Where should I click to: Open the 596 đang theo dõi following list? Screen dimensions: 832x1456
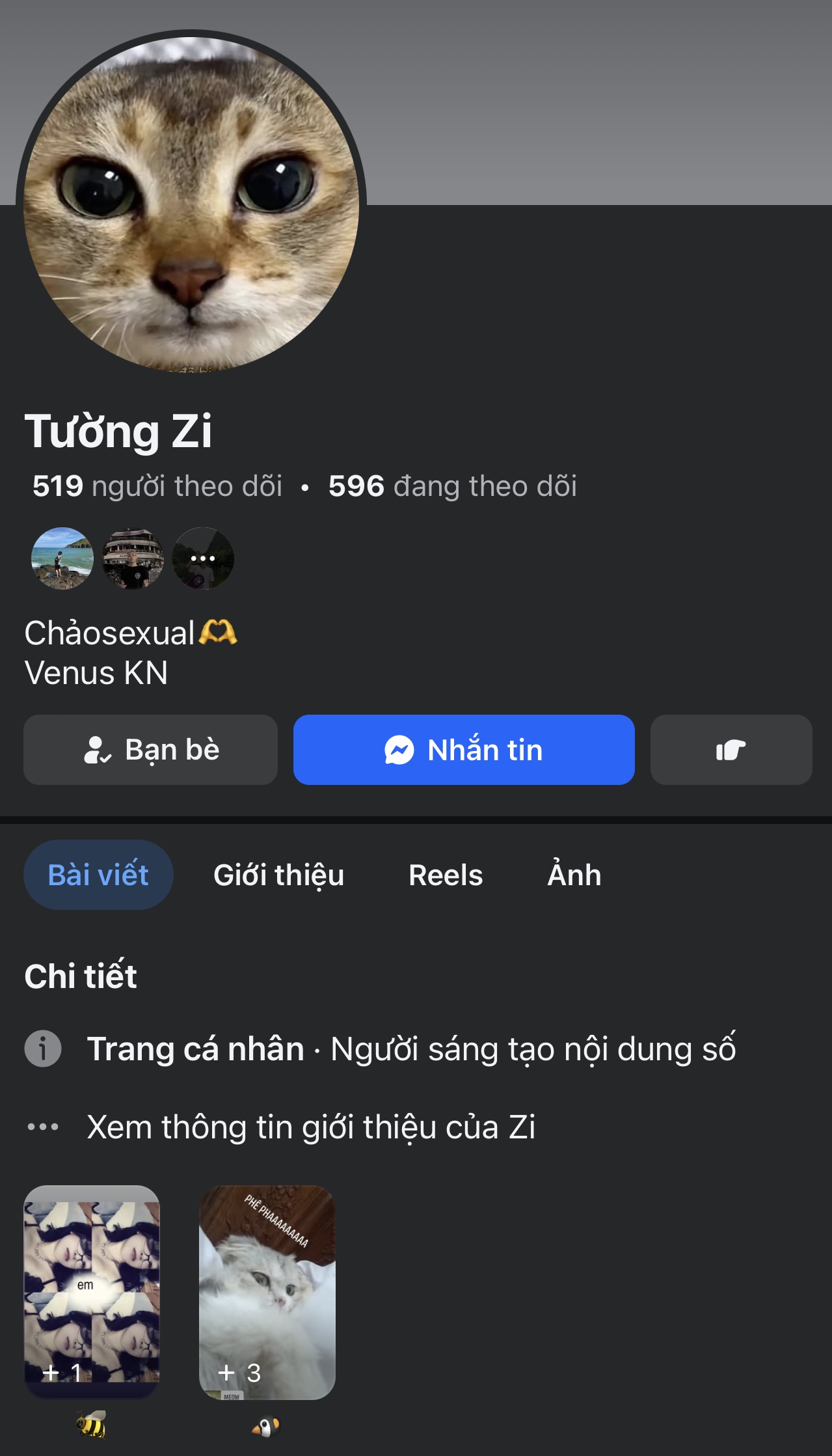point(453,486)
